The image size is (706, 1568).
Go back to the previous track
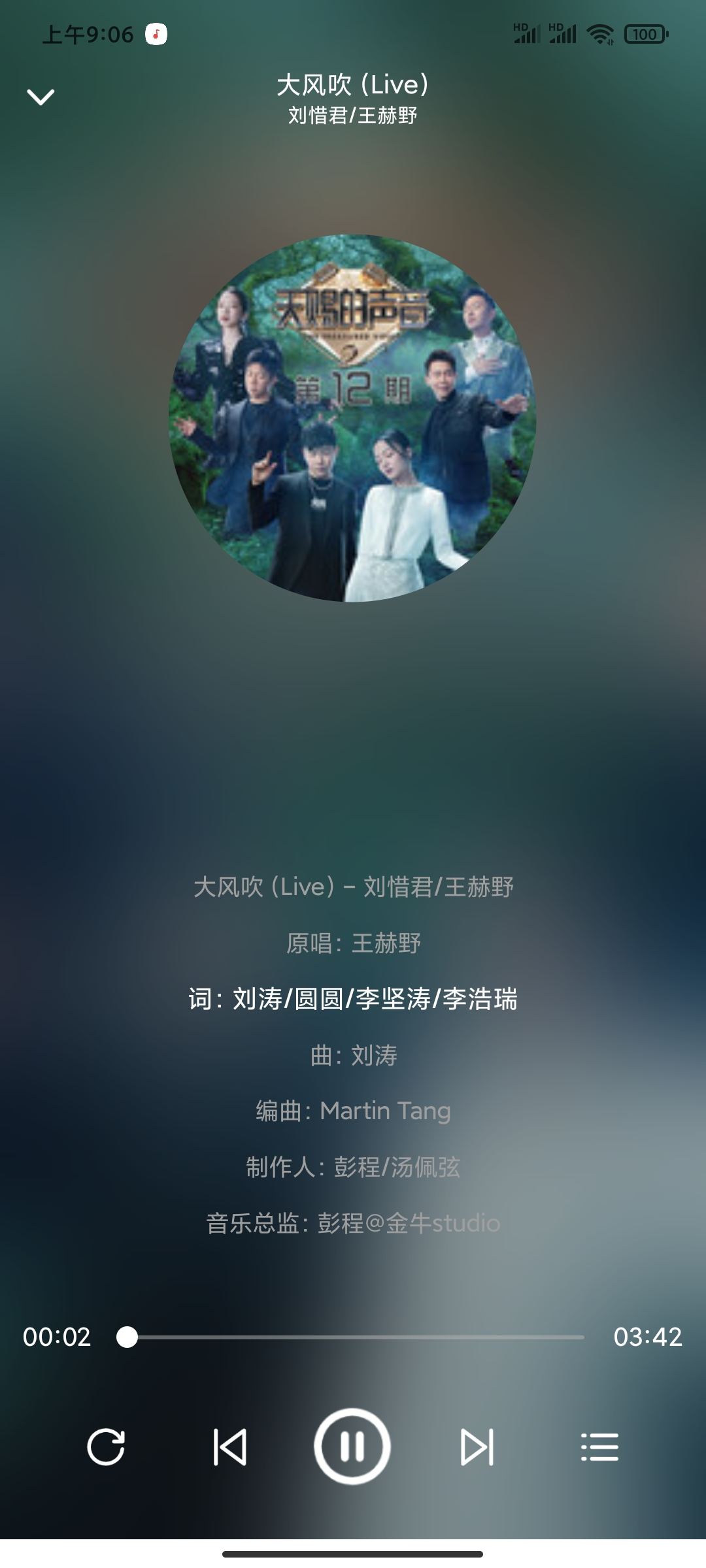pos(229,1446)
